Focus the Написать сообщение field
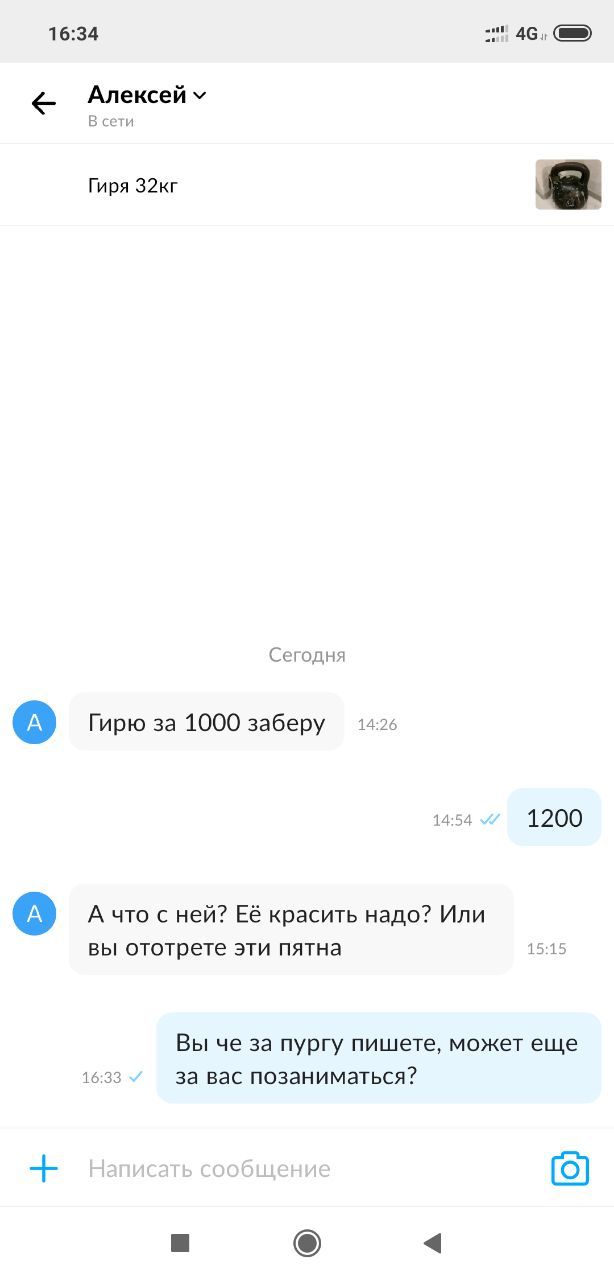 pyautogui.click(x=300, y=1168)
